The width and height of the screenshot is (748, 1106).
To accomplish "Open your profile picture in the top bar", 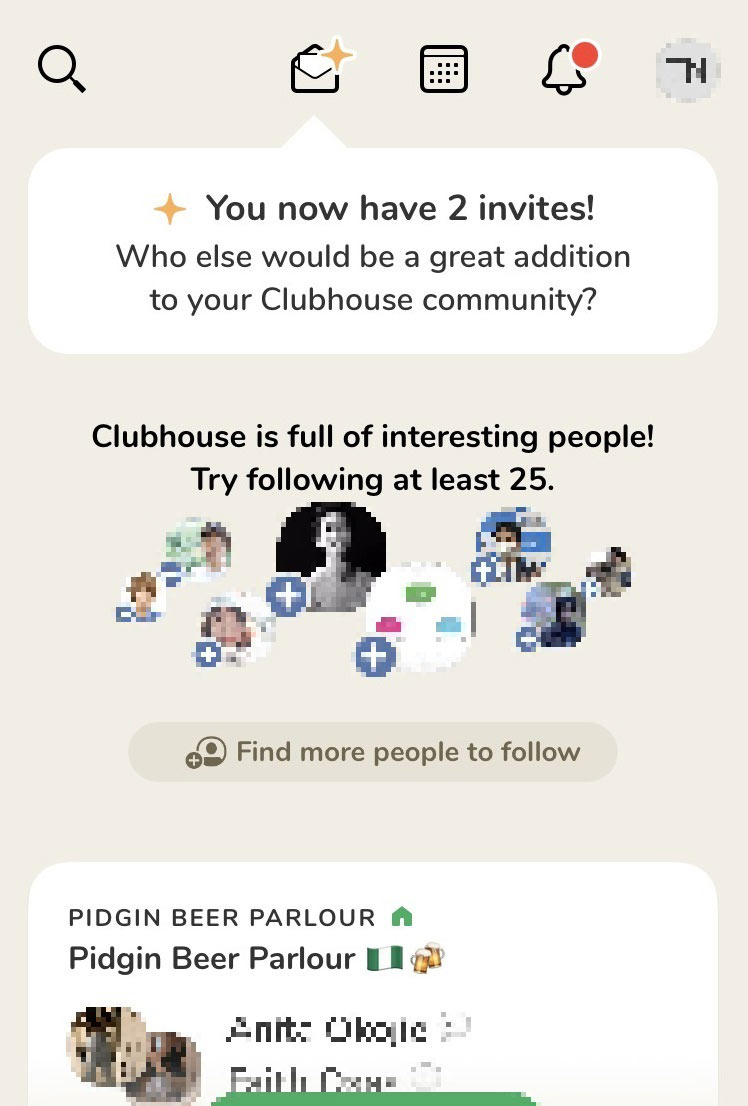I will (x=687, y=70).
